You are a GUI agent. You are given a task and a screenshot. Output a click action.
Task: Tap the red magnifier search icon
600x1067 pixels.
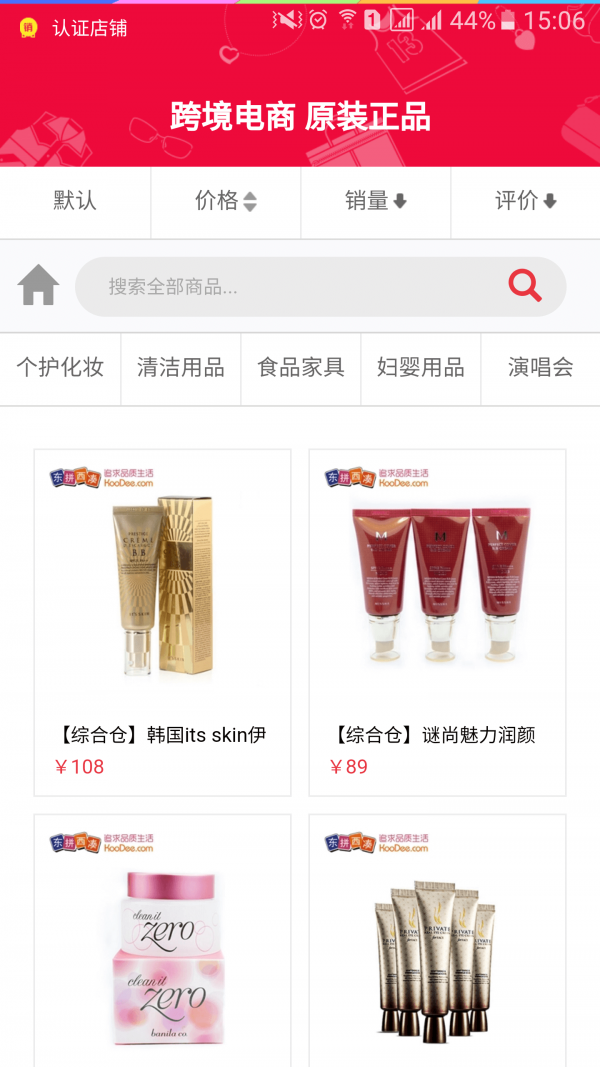coord(524,286)
